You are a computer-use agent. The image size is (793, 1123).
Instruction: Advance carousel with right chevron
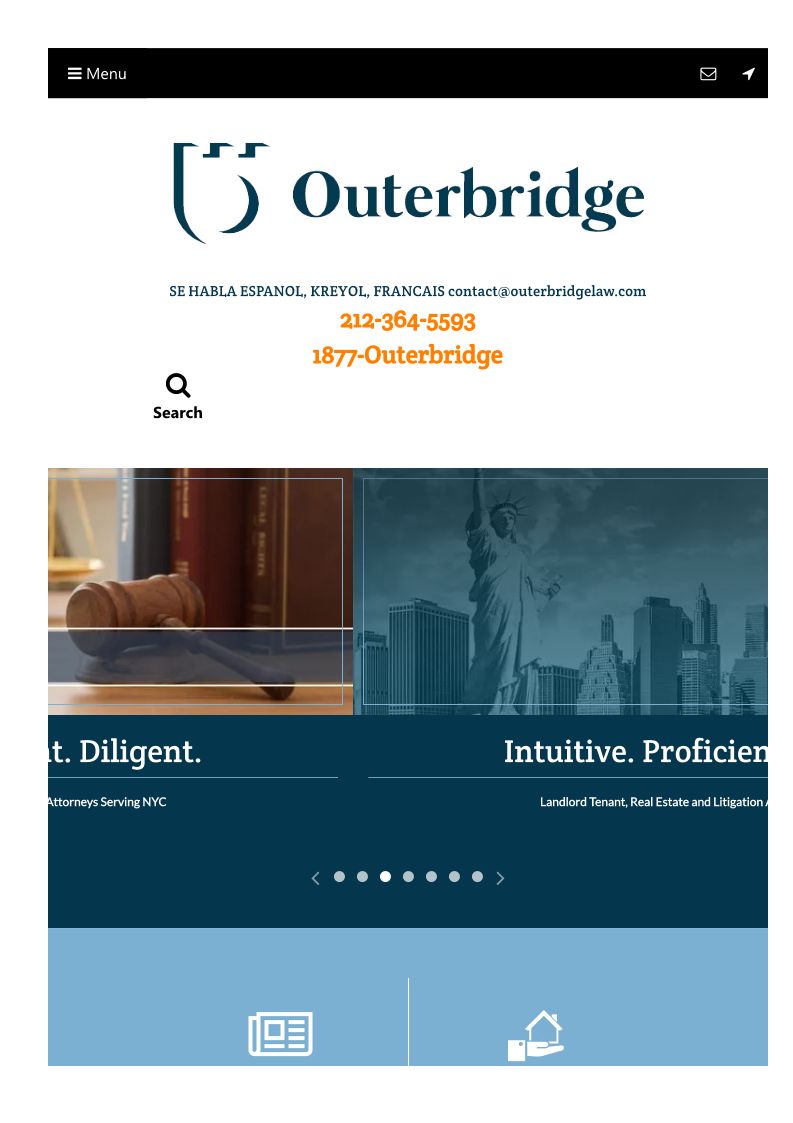point(500,878)
